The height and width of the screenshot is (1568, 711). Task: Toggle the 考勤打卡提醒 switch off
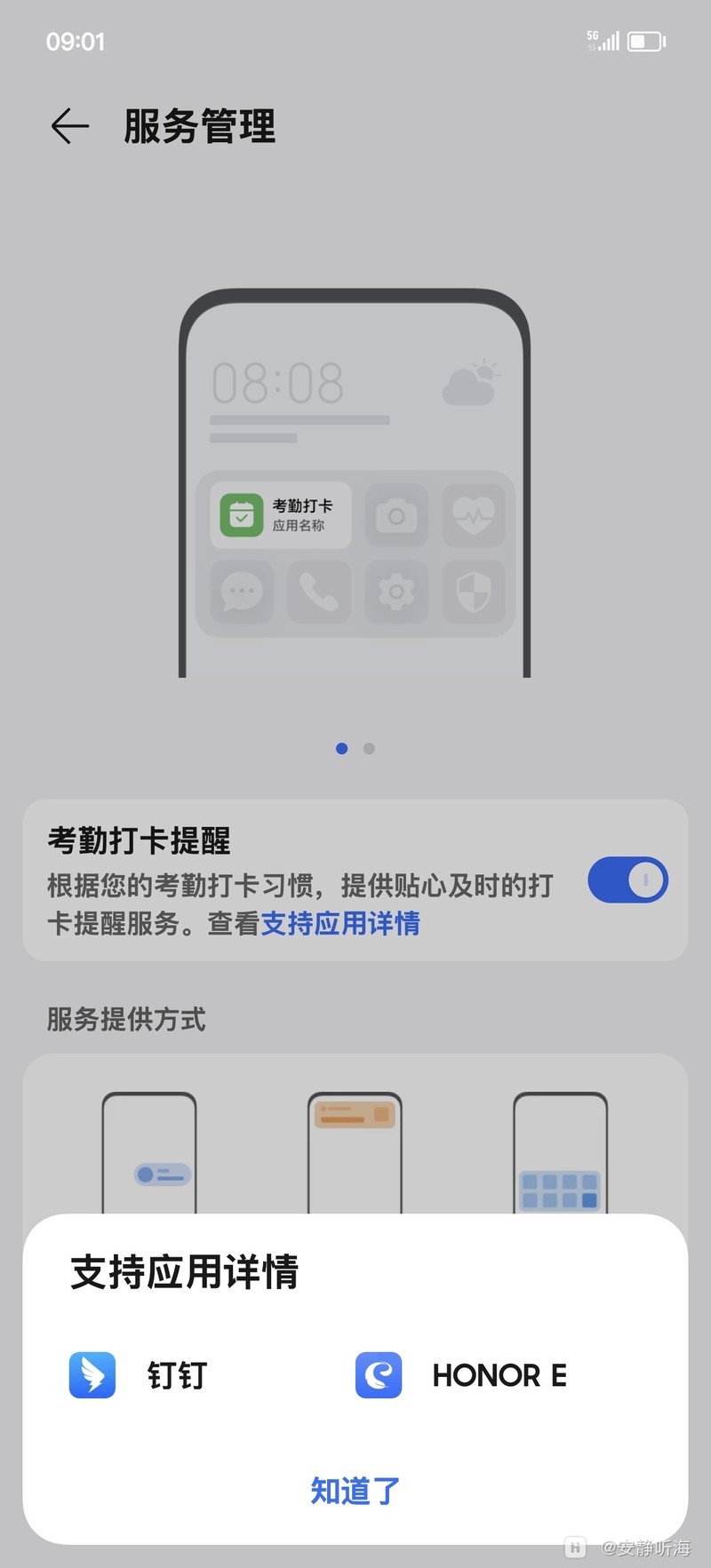(x=627, y=880)
